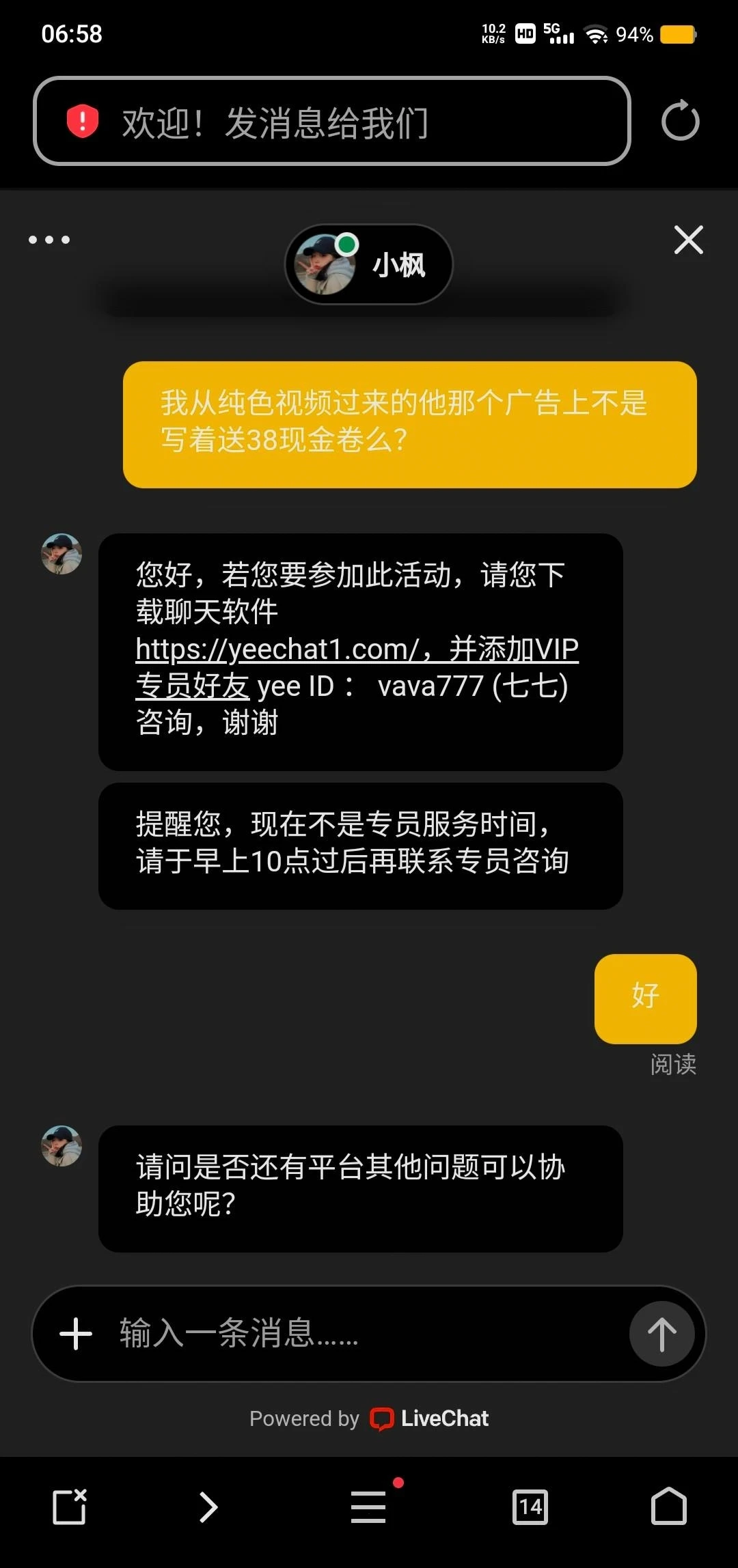This screenshot has width=738, height=1568.
Task: Go forward in the browser
Action: coord(208,1507)
